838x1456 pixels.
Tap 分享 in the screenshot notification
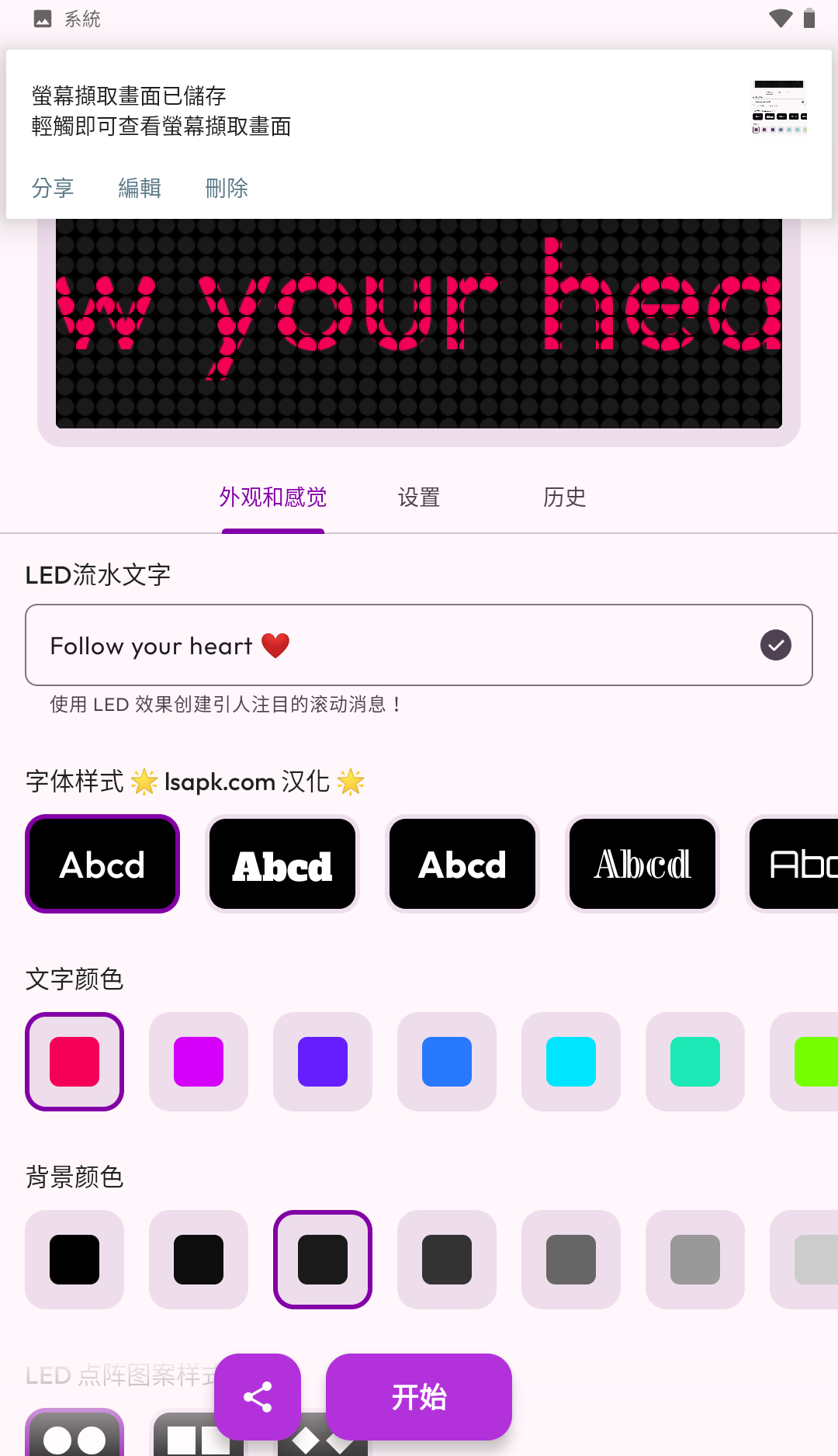pos(53,188)
